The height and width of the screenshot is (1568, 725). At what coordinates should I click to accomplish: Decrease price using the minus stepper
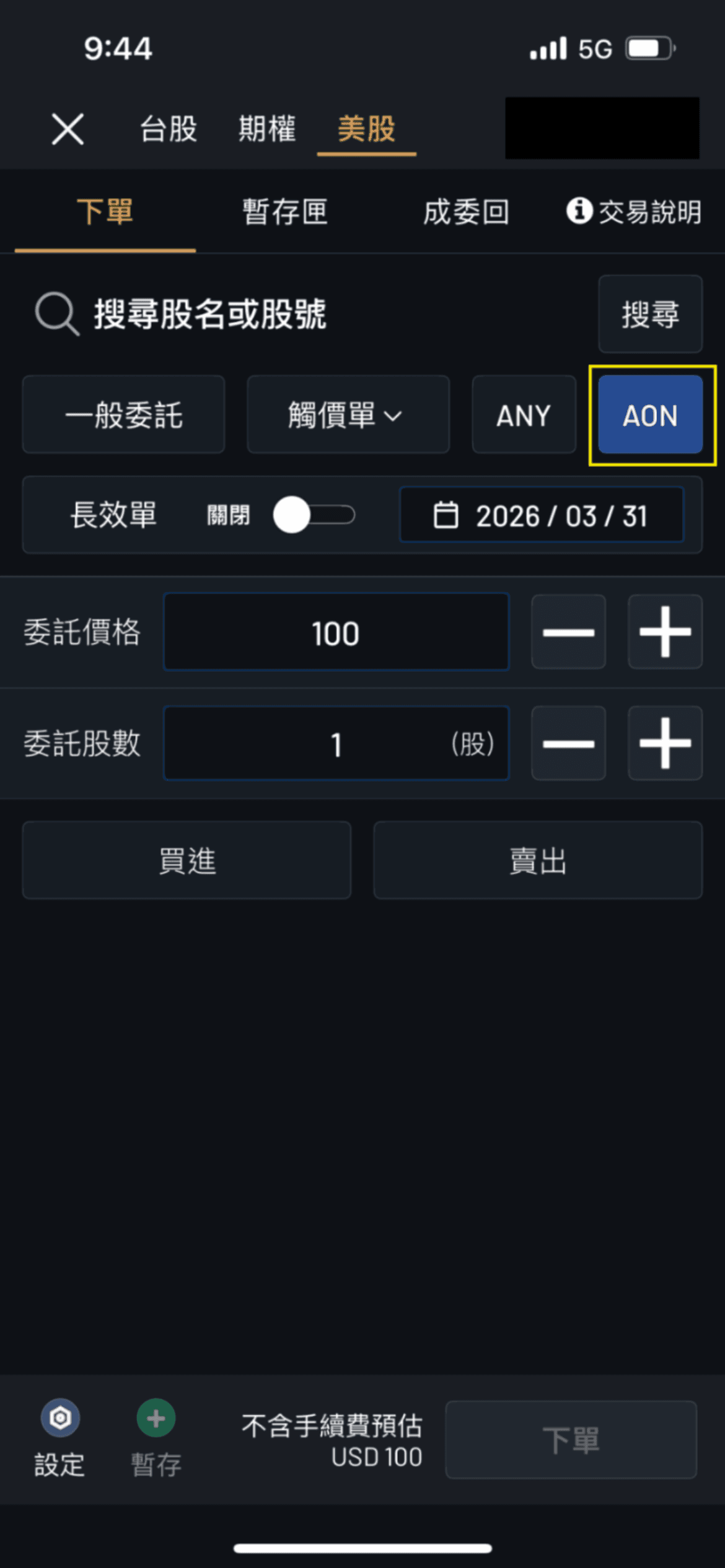coord(568,632)
